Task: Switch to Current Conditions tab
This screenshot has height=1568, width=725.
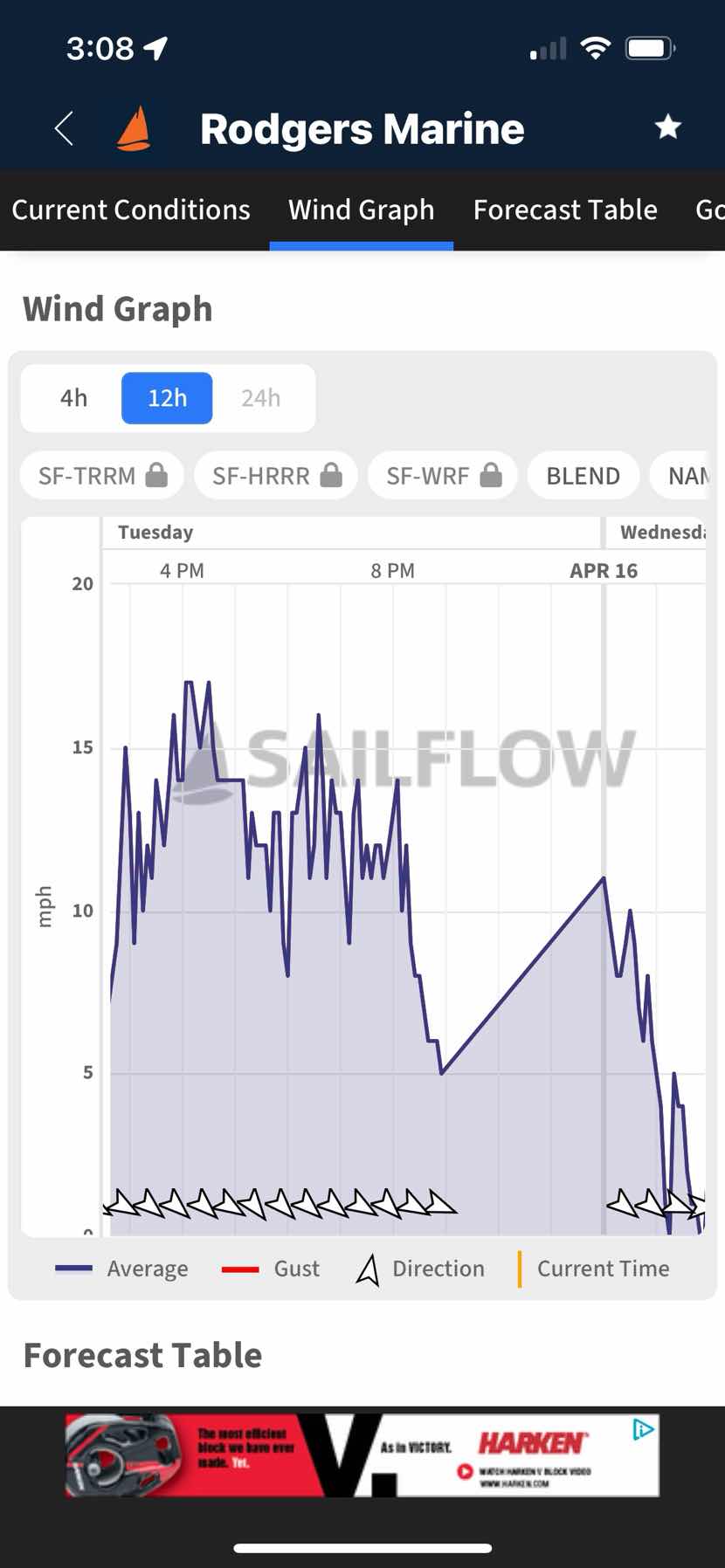Action: (x=131, y=210)
